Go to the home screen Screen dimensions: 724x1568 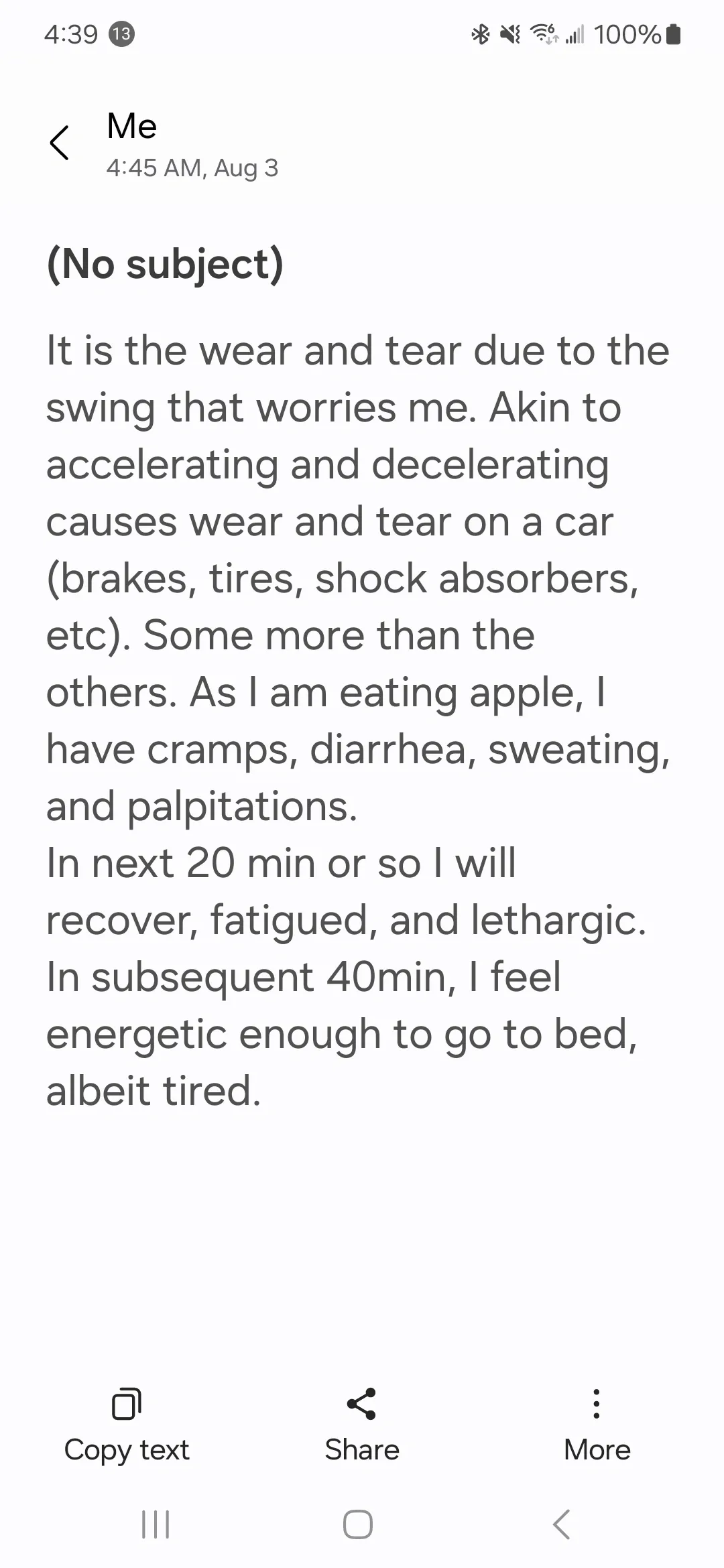pyautogui.click(x=358, y=1524)
